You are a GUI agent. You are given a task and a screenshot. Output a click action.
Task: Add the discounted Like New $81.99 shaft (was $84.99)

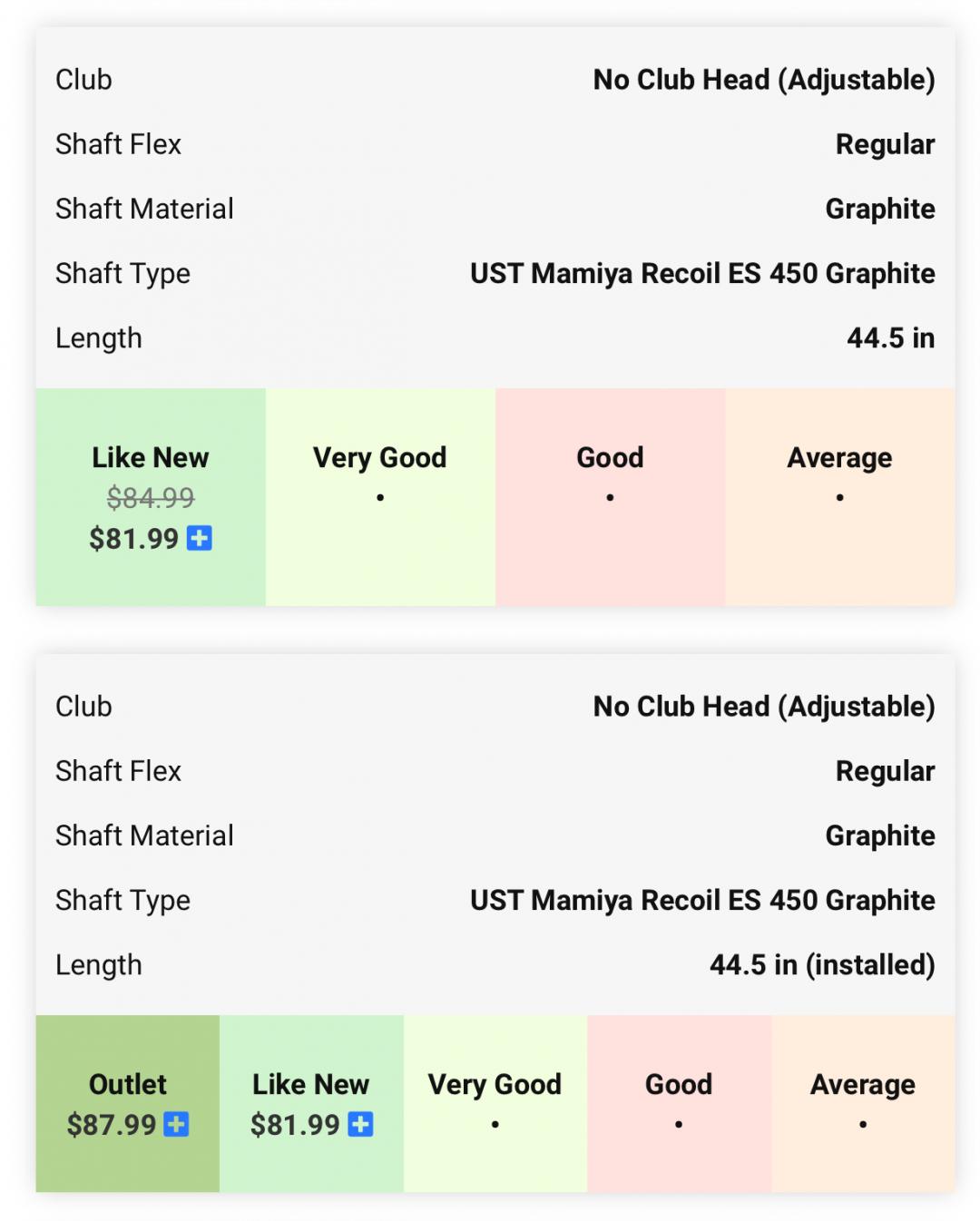[199, 538]
